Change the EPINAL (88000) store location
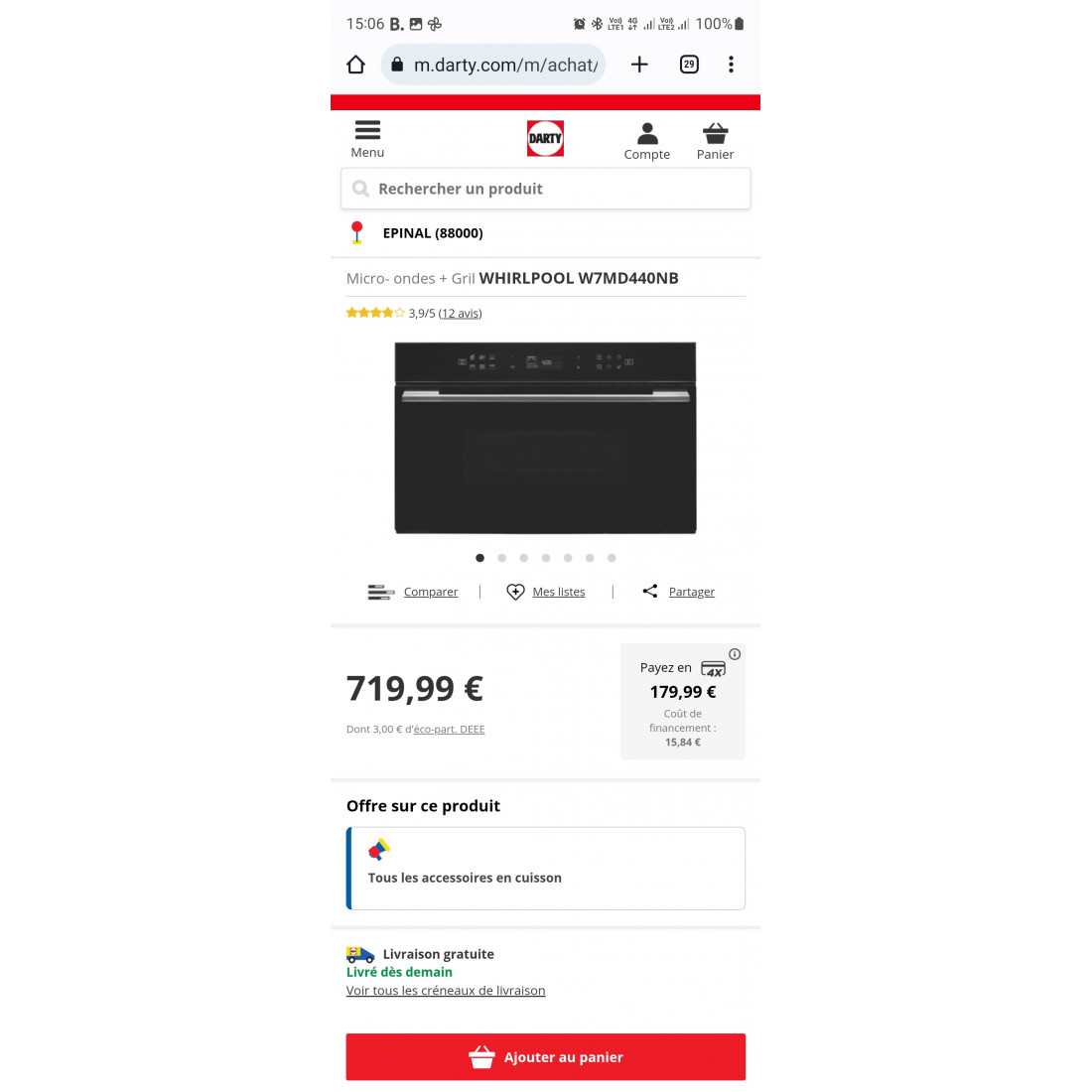The image size is (1092, 1092). tap(432, 233)
